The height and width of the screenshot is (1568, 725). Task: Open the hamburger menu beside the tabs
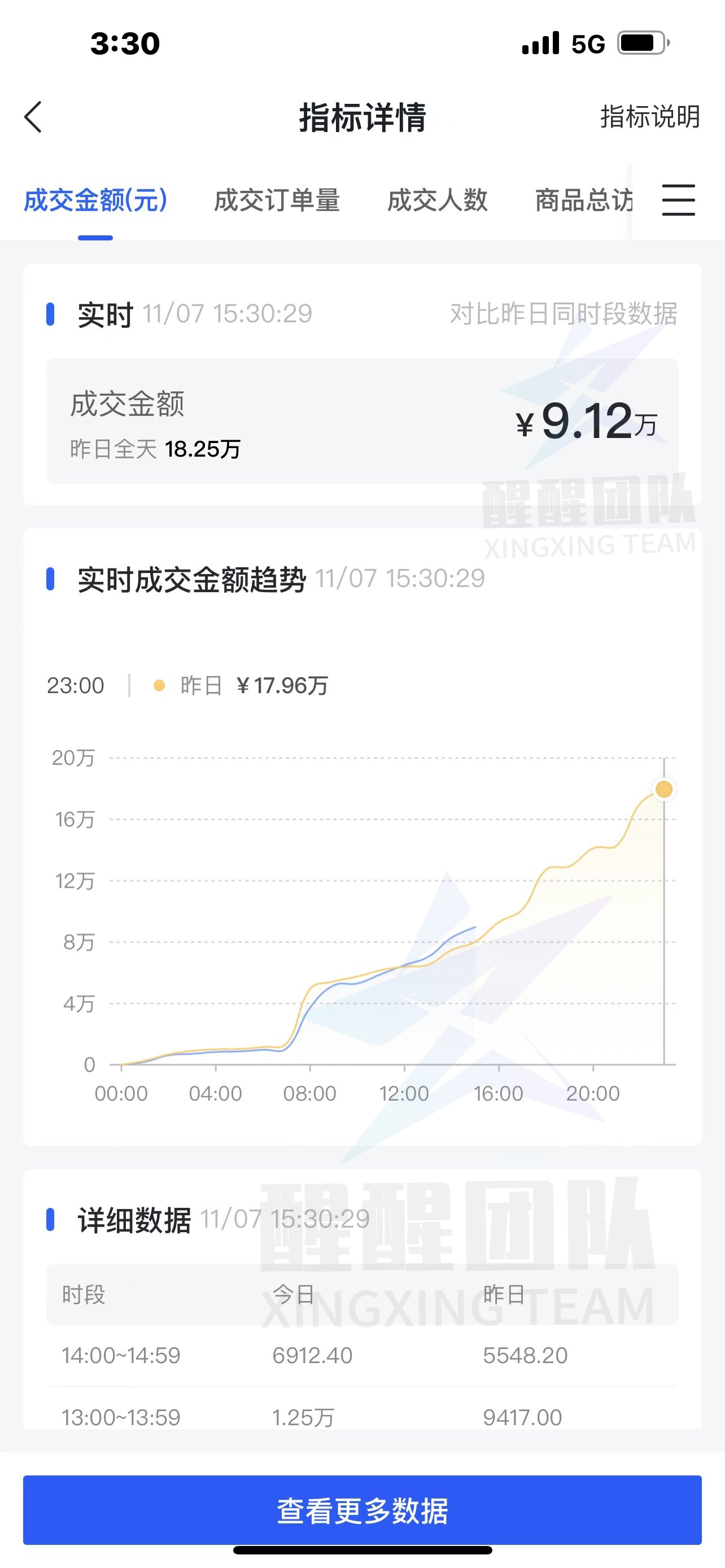[x=678, y=200]
